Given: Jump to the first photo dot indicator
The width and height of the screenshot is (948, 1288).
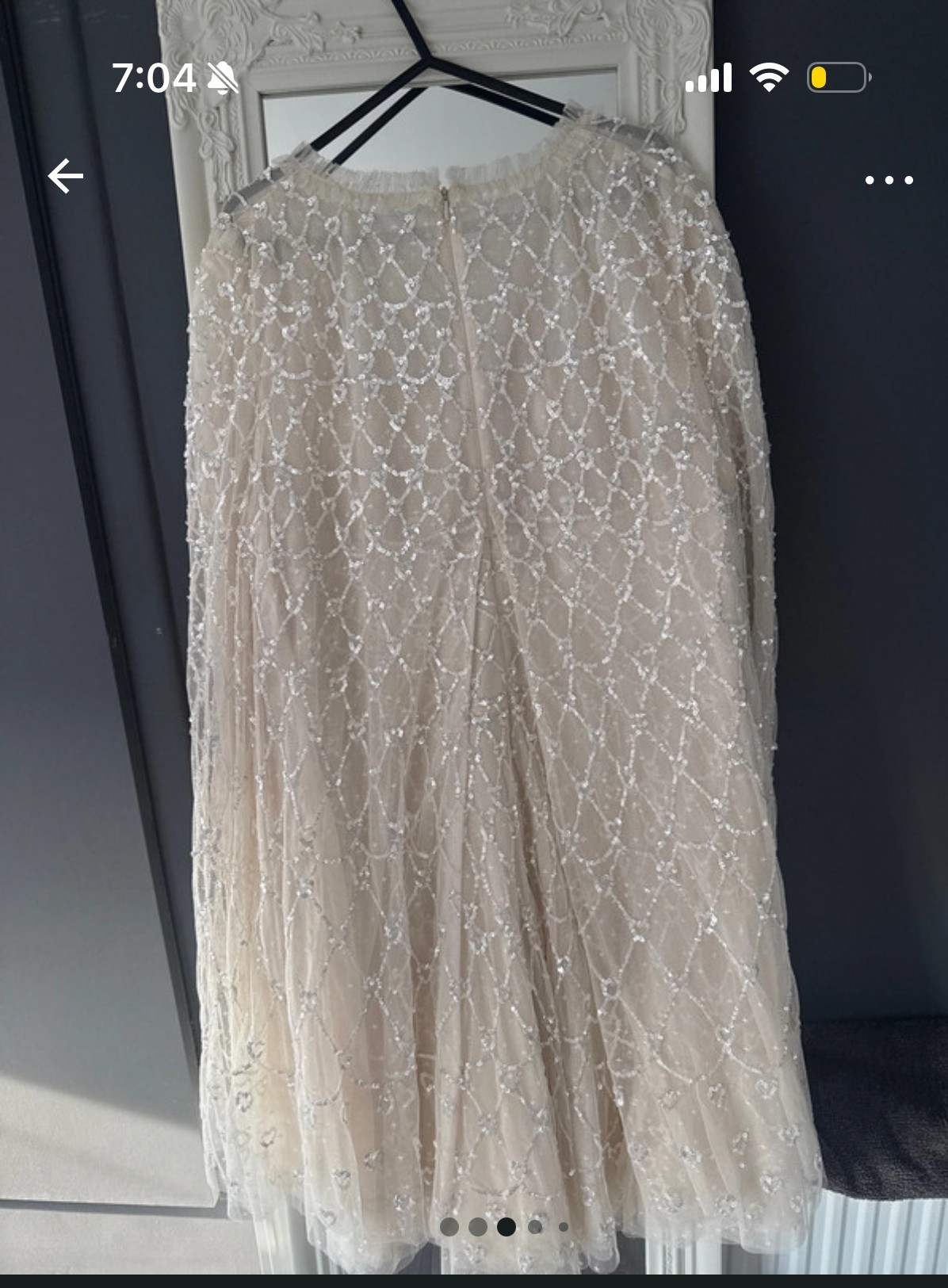Looking at the screenshot, I should coord(449,1227).
